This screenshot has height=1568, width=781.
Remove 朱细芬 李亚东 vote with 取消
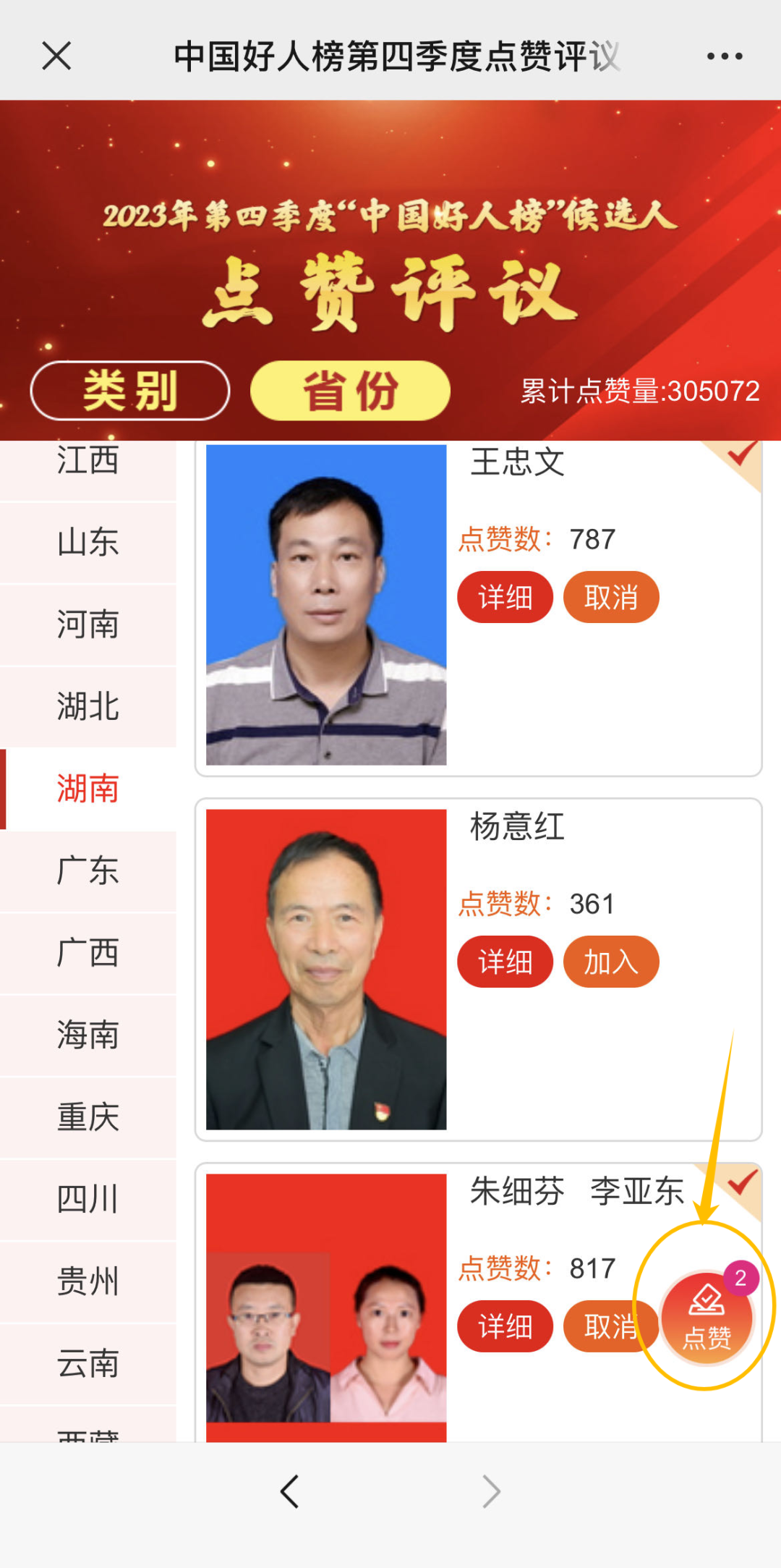click(611, 1326)
